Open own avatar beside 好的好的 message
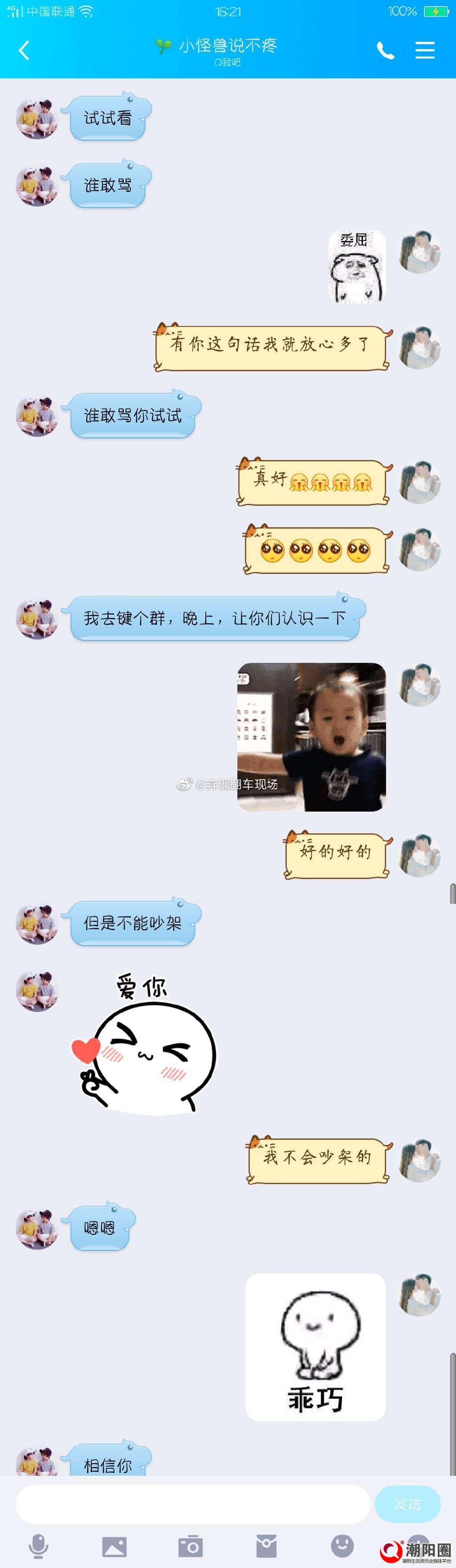Image resolution: width=456 pixels, height=1568 pixels. 419,855
